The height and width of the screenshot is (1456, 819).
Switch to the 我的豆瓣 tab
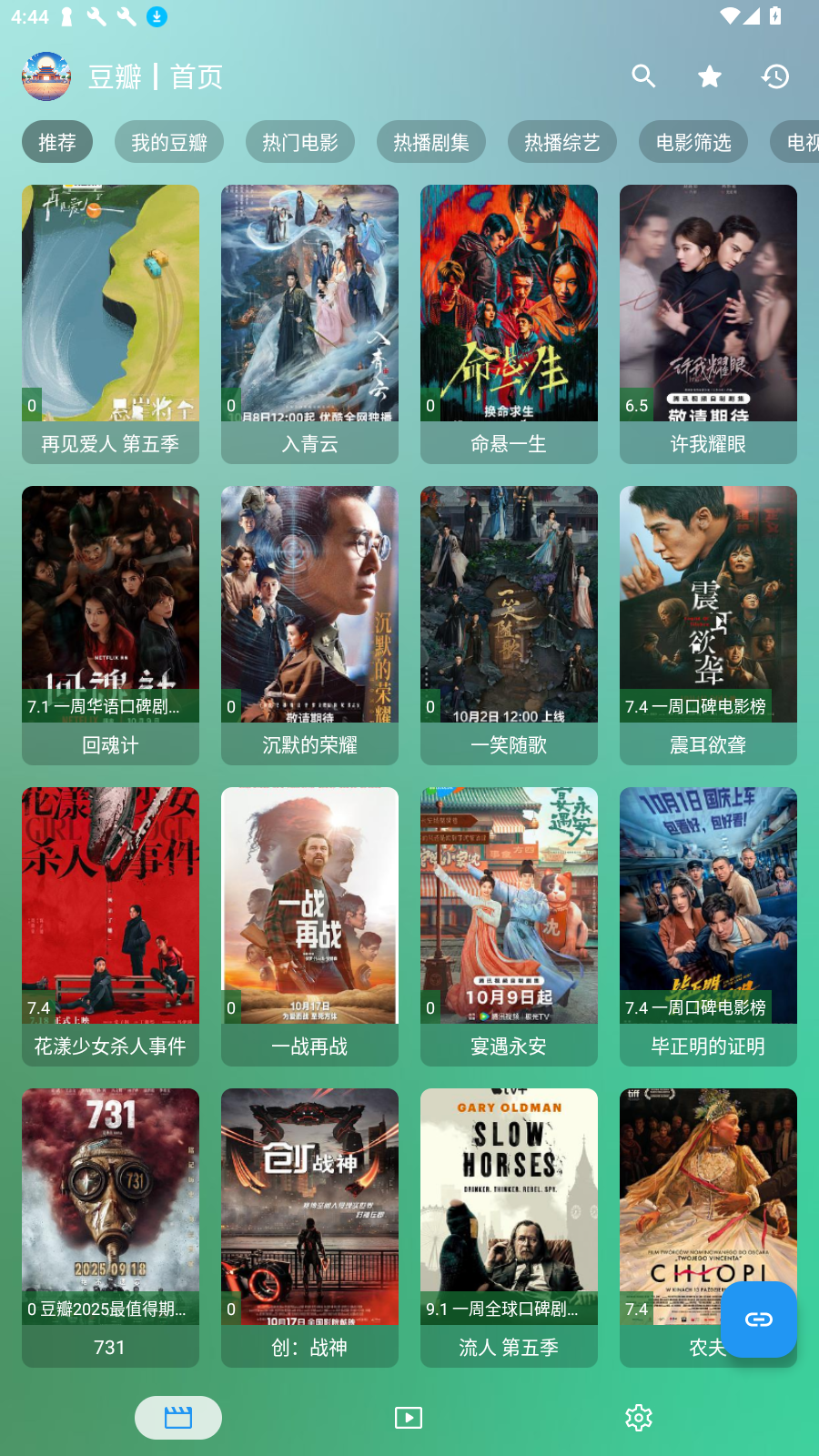coord(169,142)
